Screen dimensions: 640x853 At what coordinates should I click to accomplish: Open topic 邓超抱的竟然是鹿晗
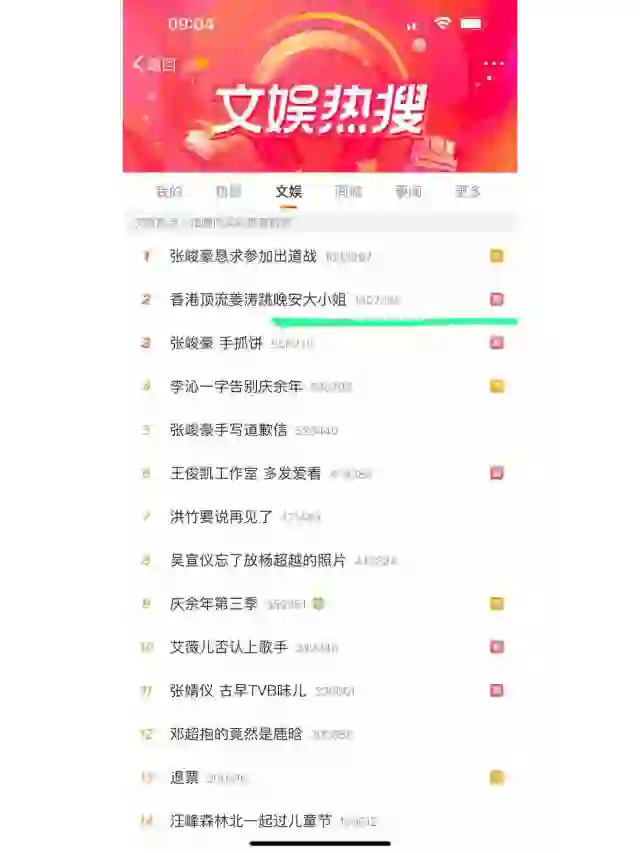[x=235, y=734]
